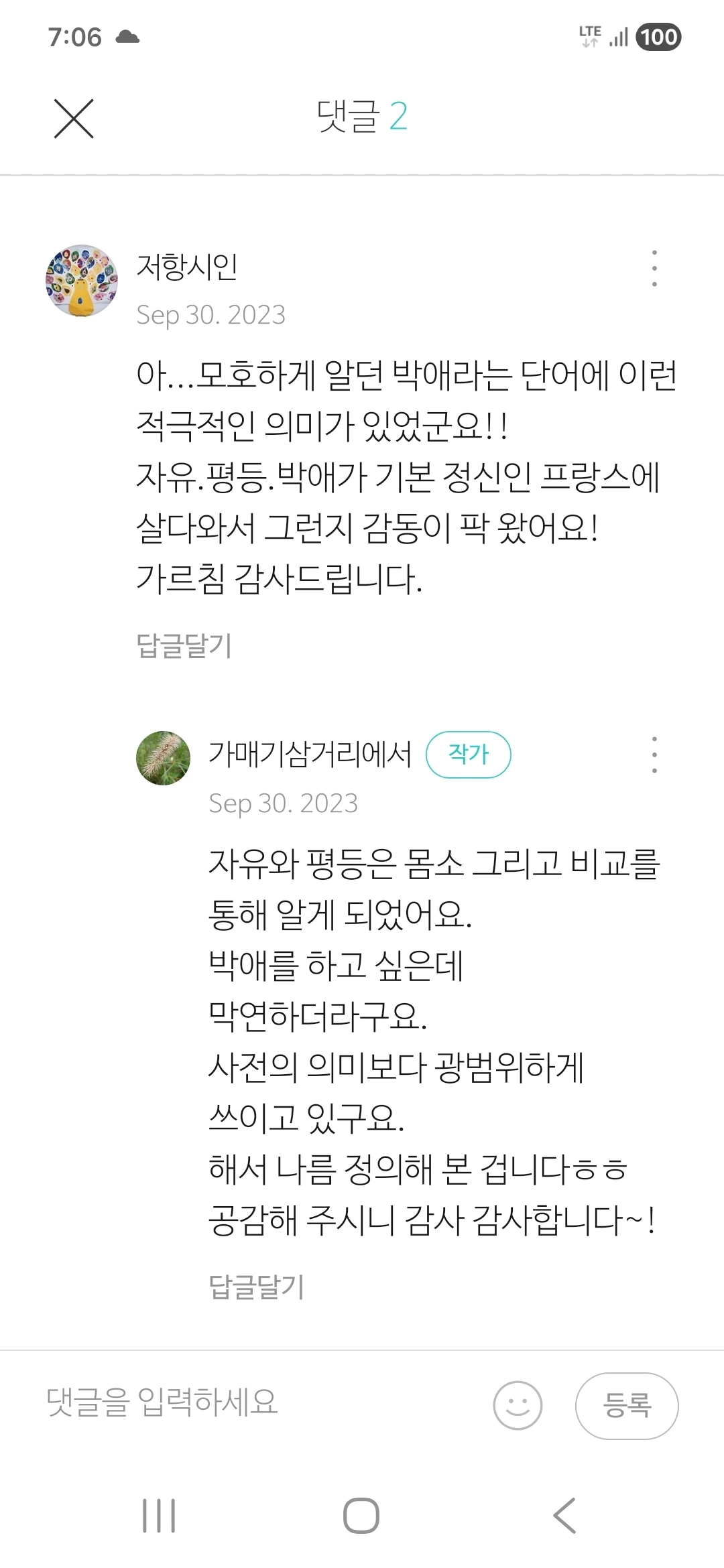Screen dimensions: 724x1568
Task: Submit the comment with 등록 button
Action: tap(627, 1405)
